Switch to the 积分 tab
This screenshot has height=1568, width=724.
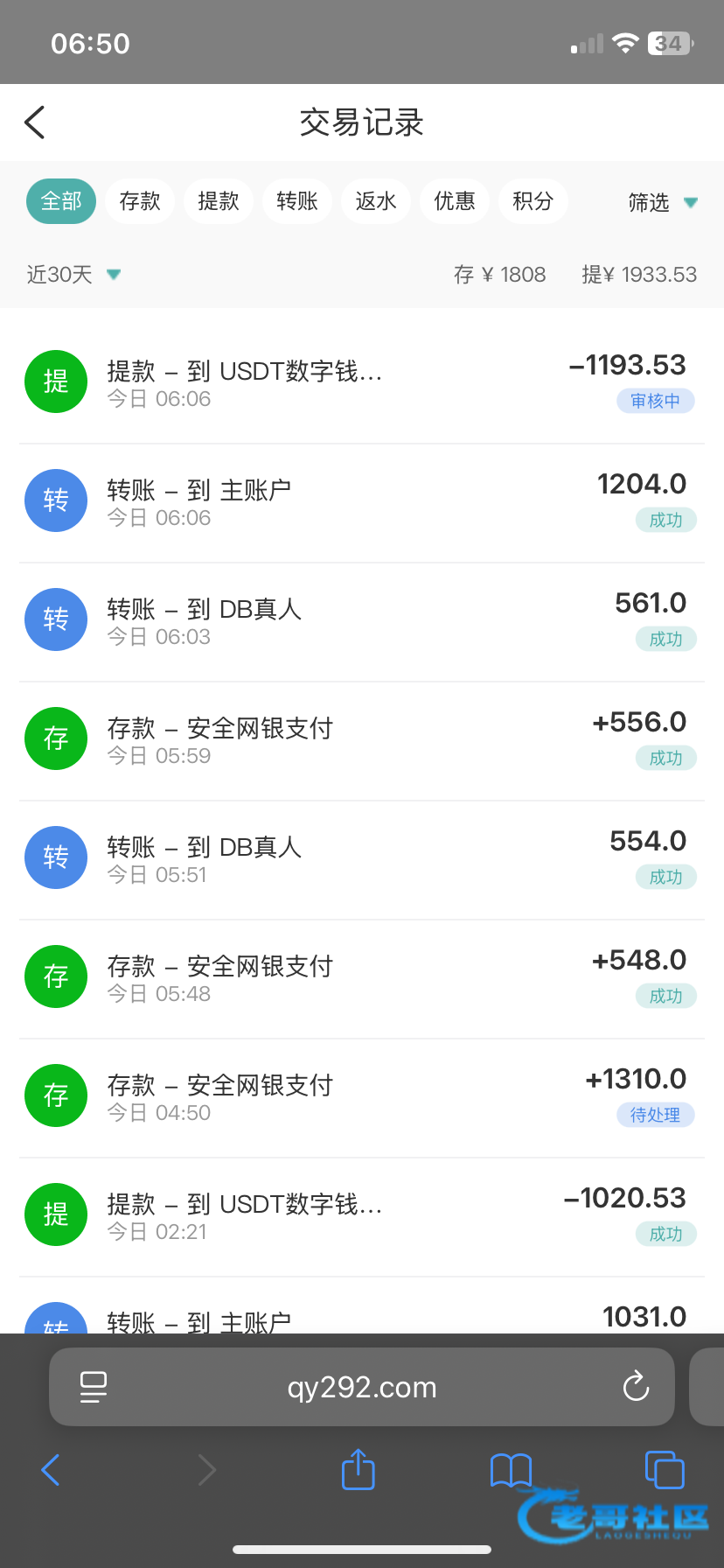[533, 201]
